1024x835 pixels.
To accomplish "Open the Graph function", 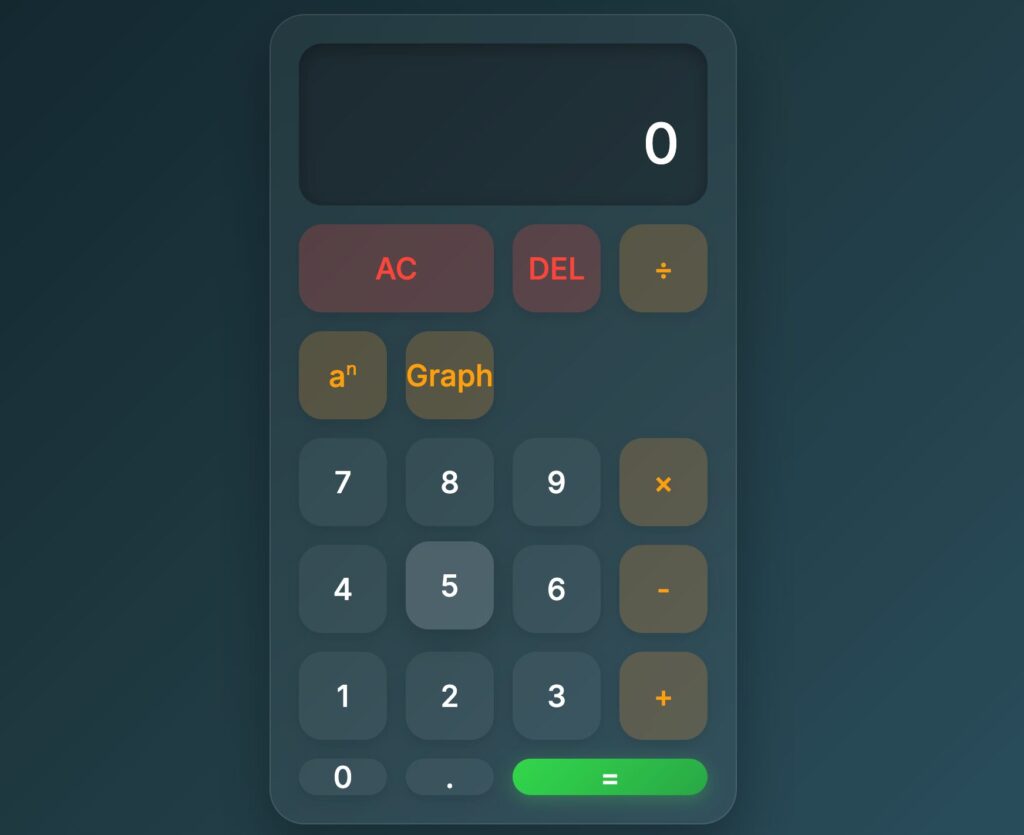I will pos(449,375).
